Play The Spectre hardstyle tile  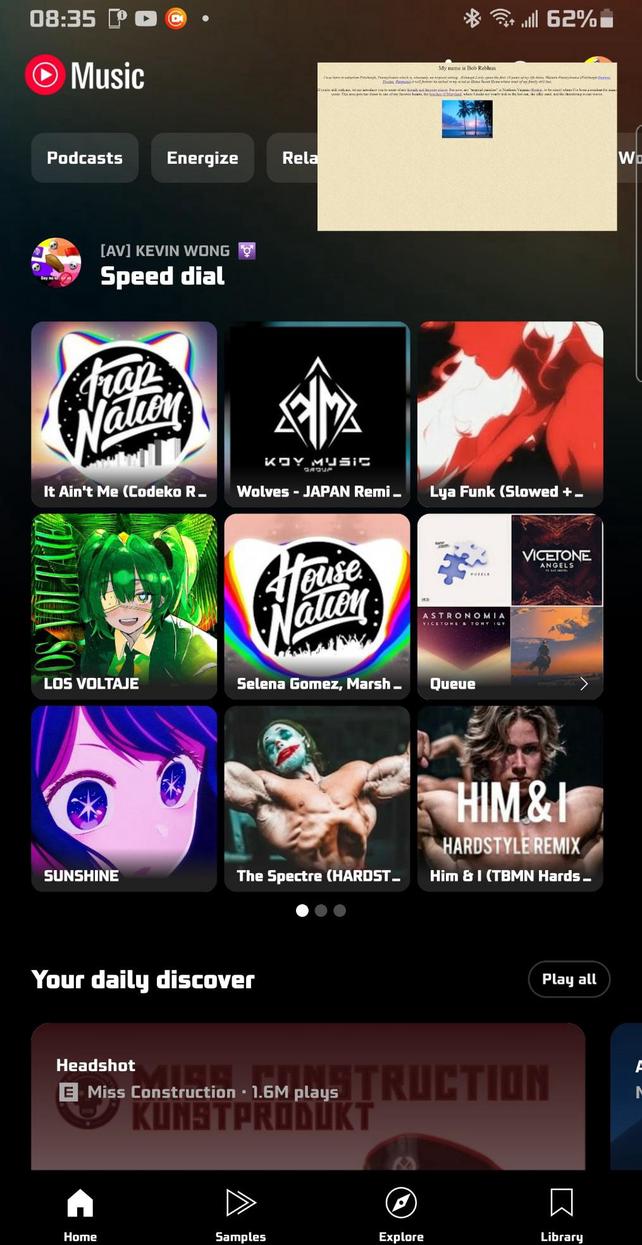(x=317, y=798)
